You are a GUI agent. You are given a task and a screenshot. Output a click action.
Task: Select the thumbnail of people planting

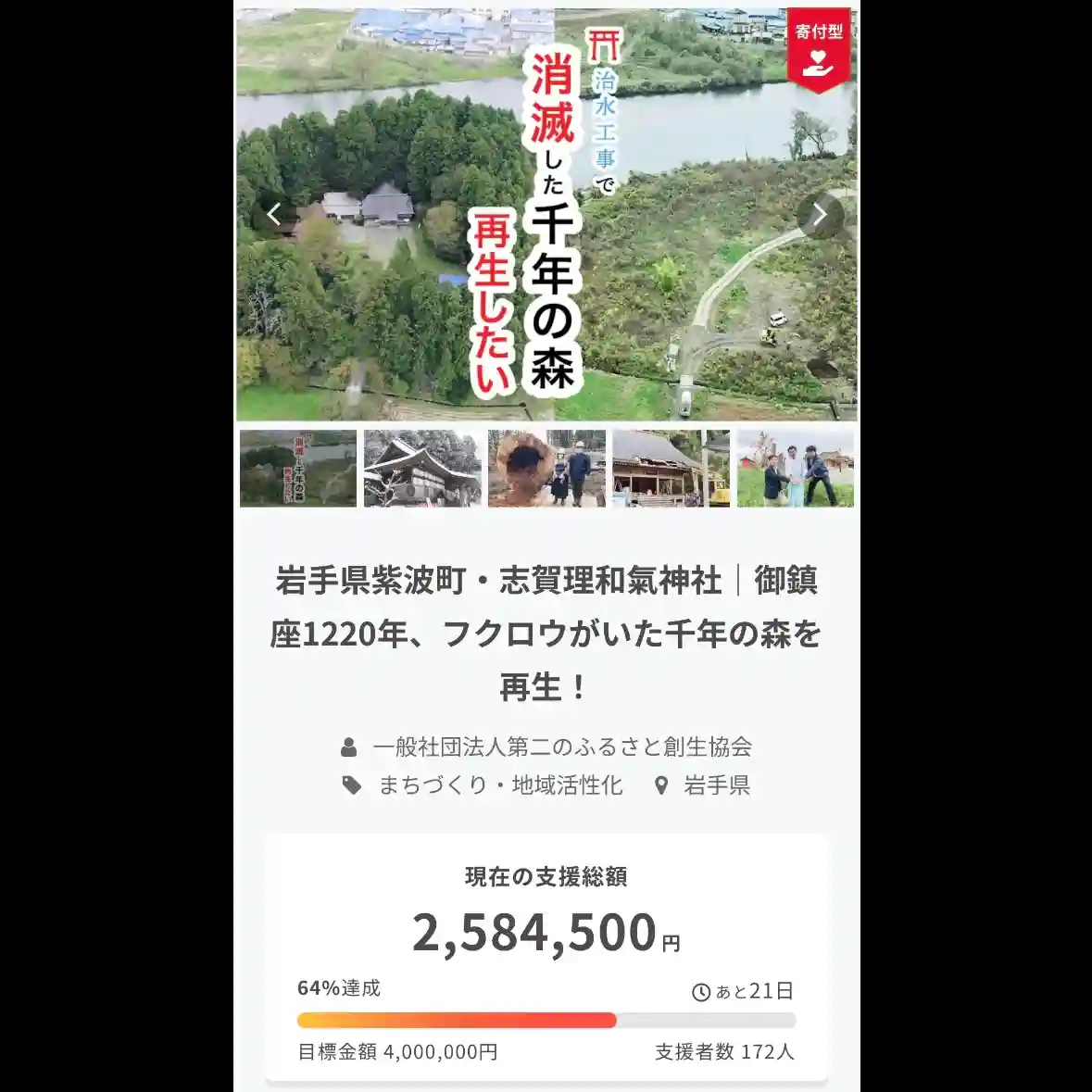[x=795, y=469]
